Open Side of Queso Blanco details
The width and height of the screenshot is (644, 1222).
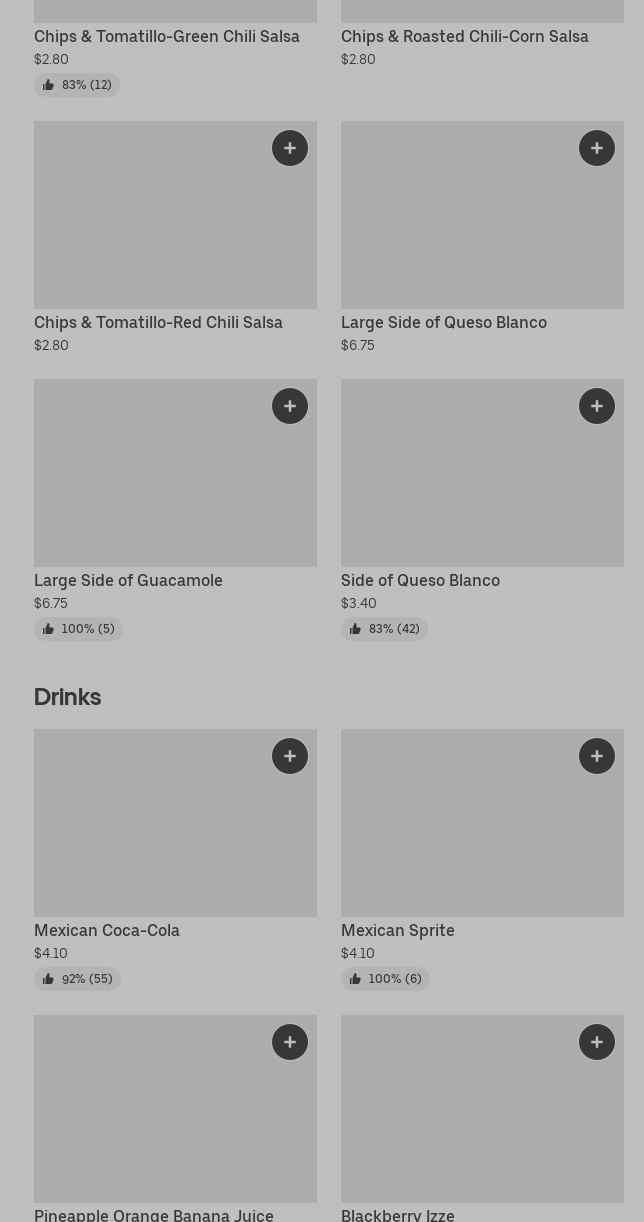pos(420,581)
